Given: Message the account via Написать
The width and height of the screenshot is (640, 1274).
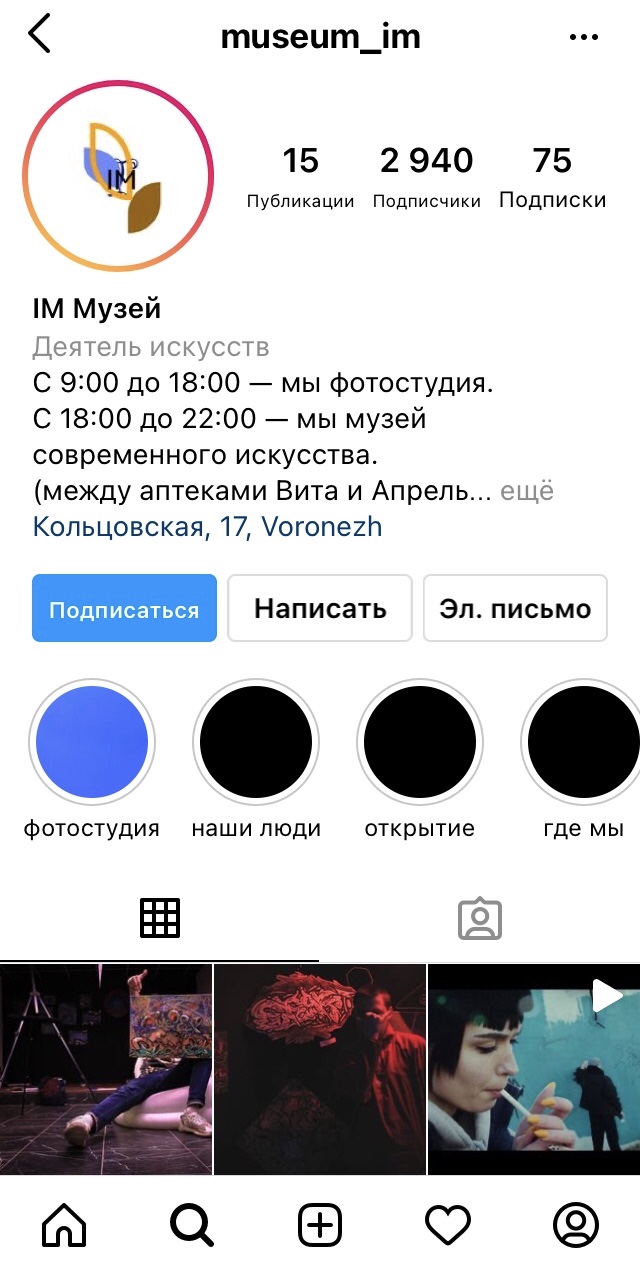Looking at the screenshot, I should click(320, 608).
